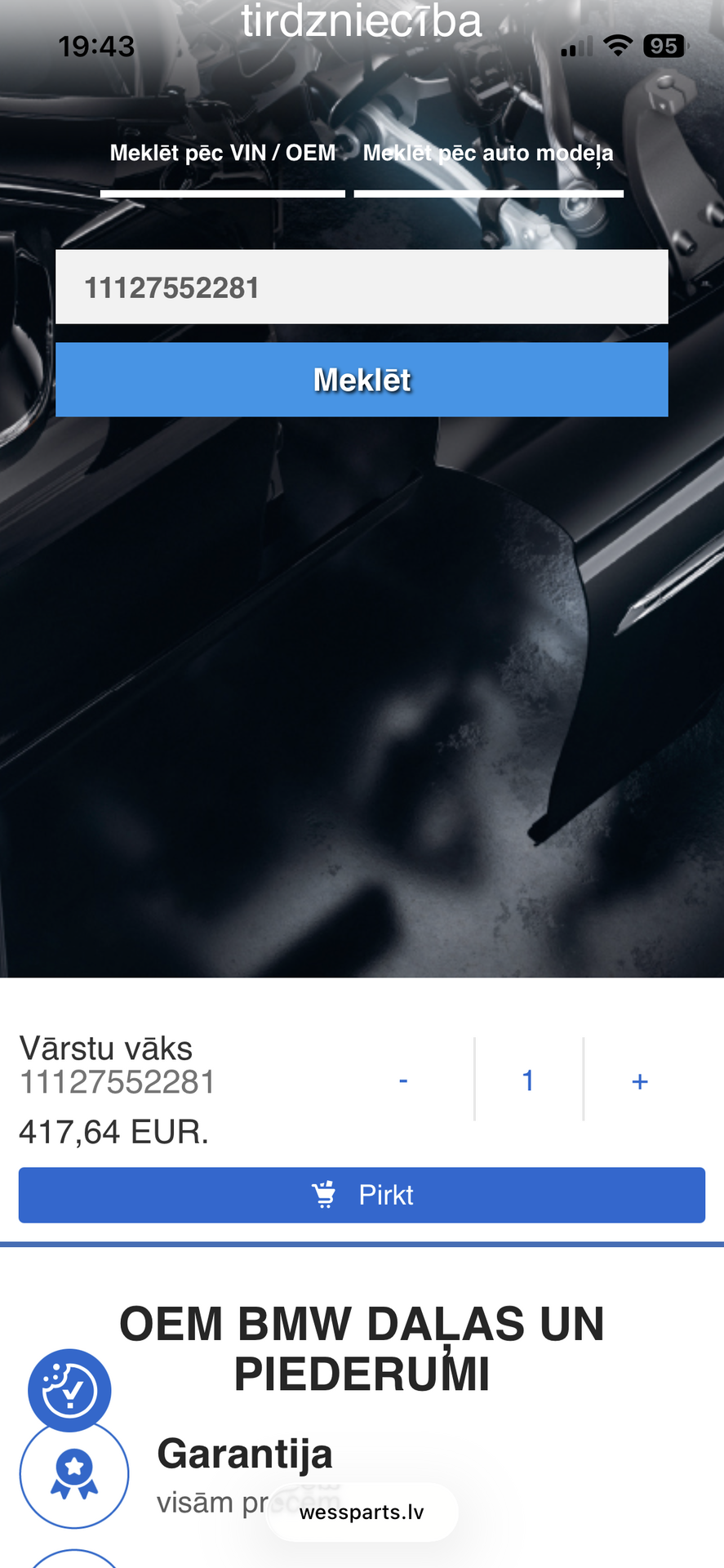Tap the Meklēt search button

pos(362,380)
